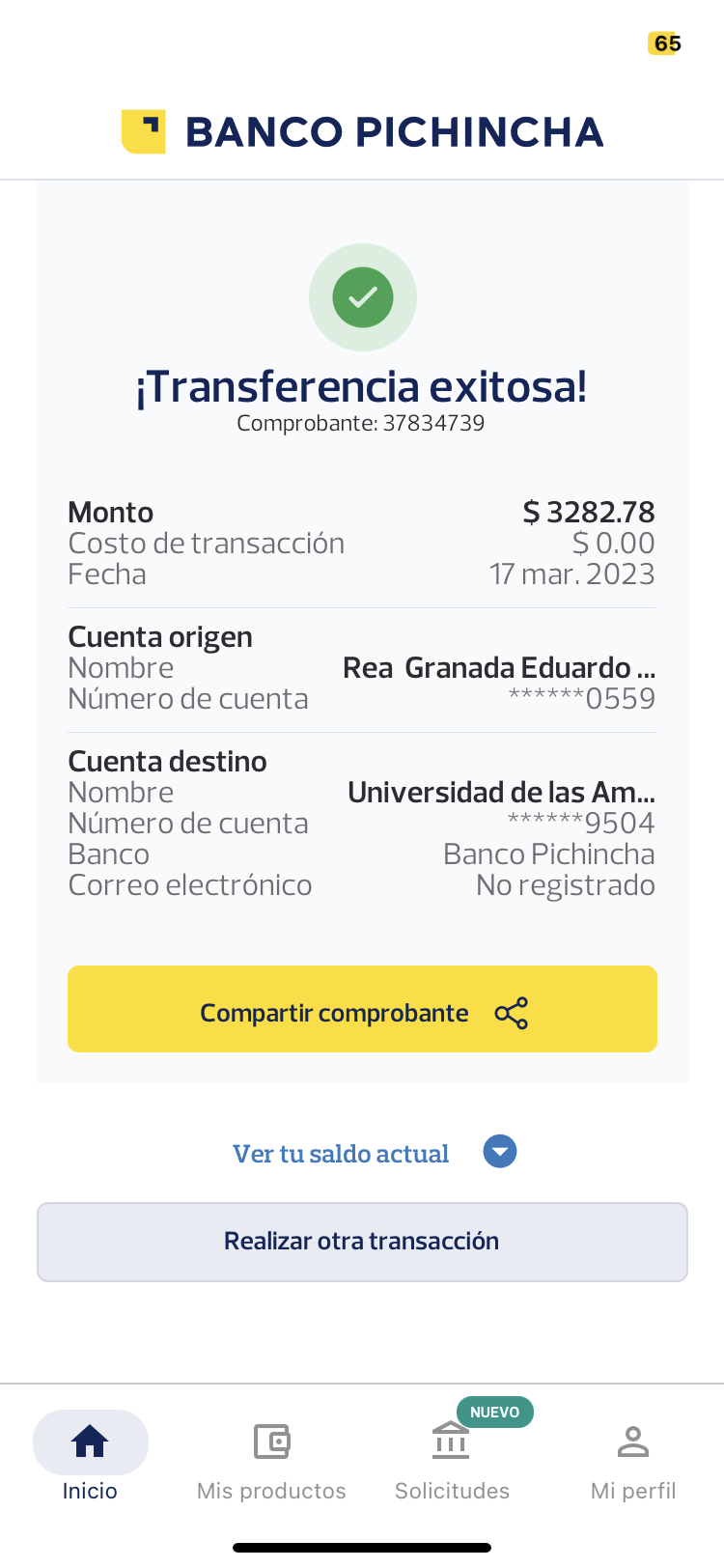Go to the Inicio tab
724x1568 pixels.
90,1456
